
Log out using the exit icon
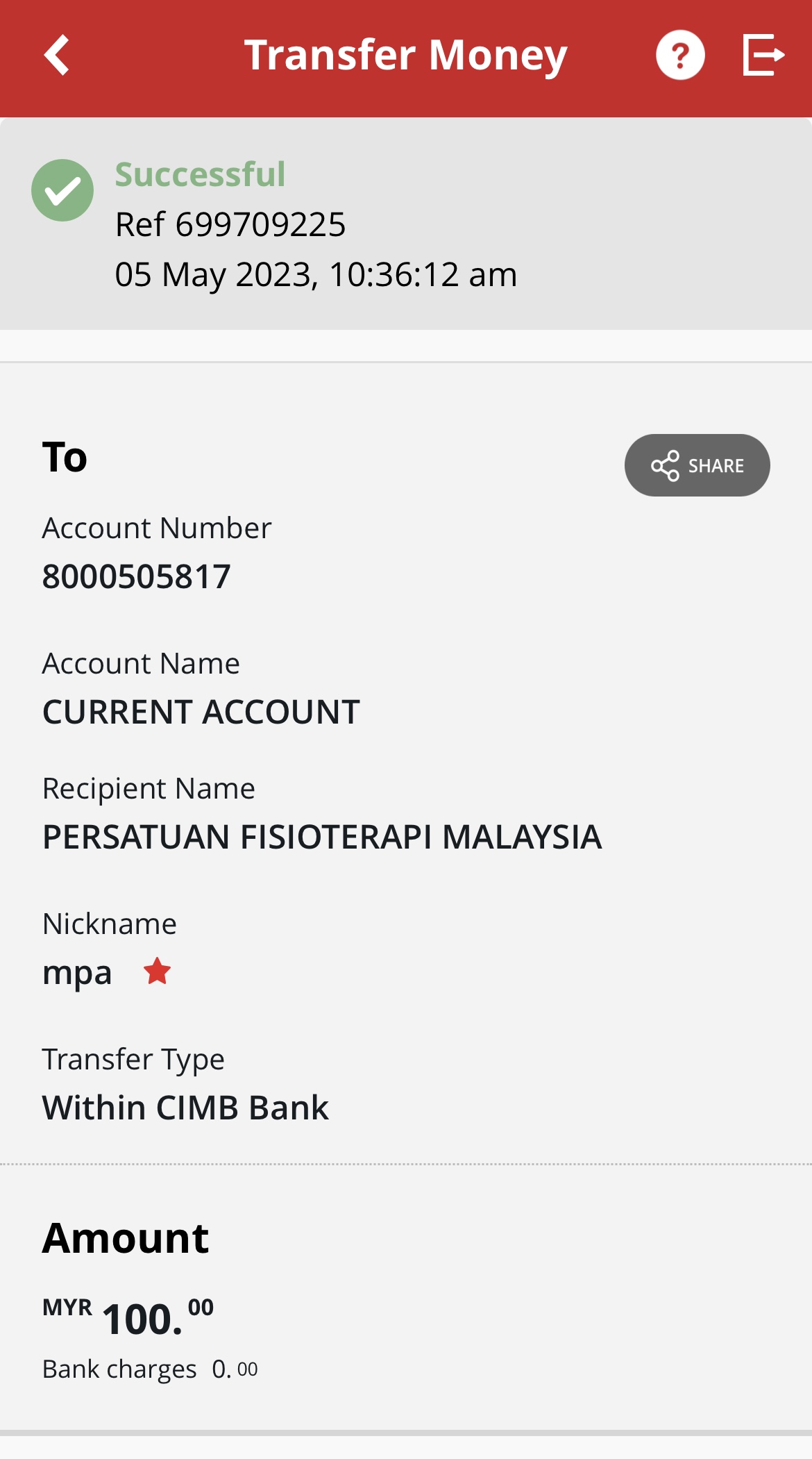(x=763, y=55)
